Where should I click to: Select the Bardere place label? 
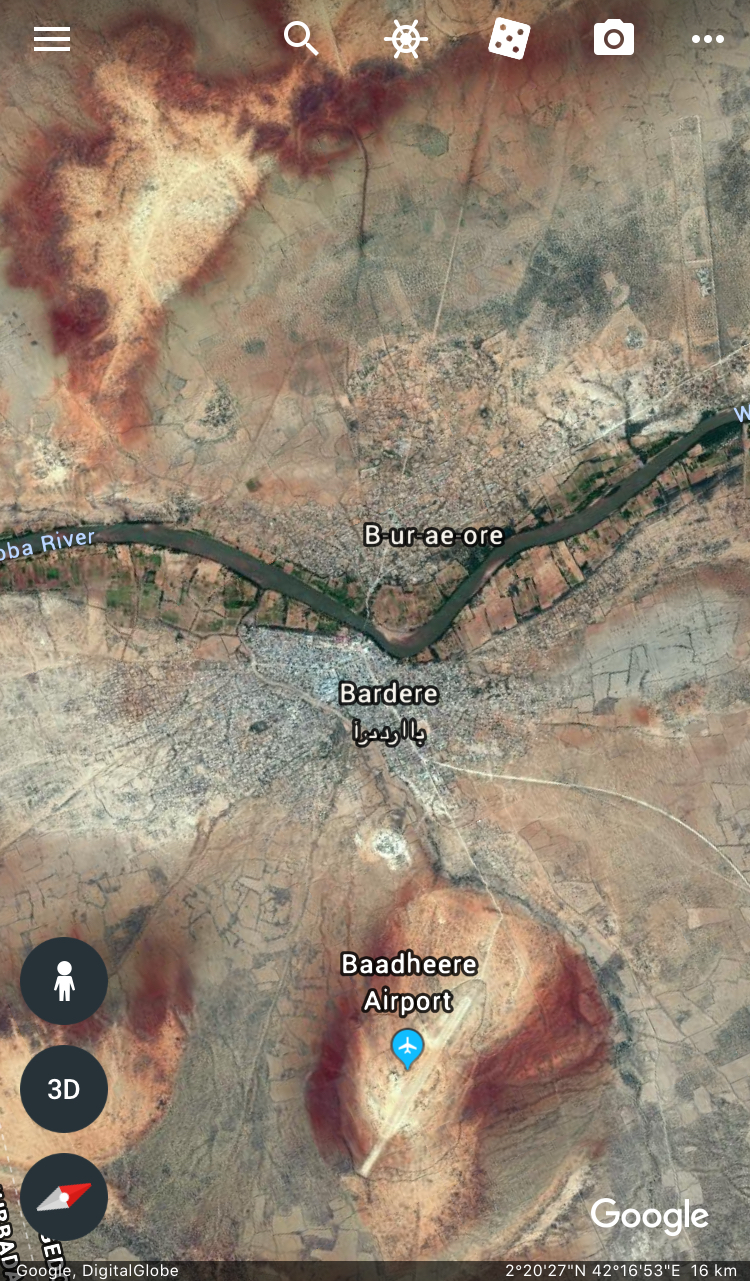[x=389, y=693]
